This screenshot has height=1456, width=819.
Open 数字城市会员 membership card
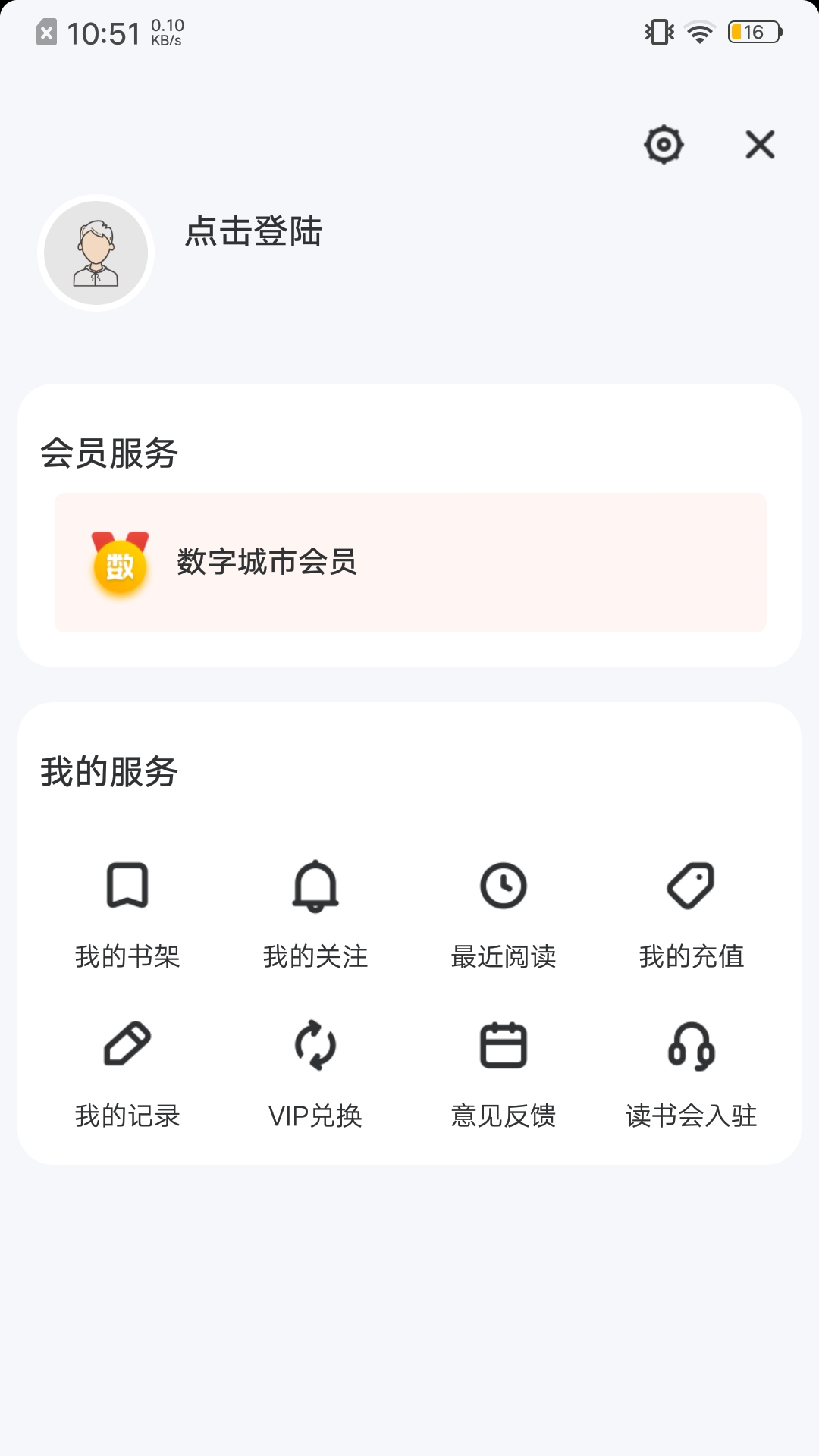coord(410,563)
